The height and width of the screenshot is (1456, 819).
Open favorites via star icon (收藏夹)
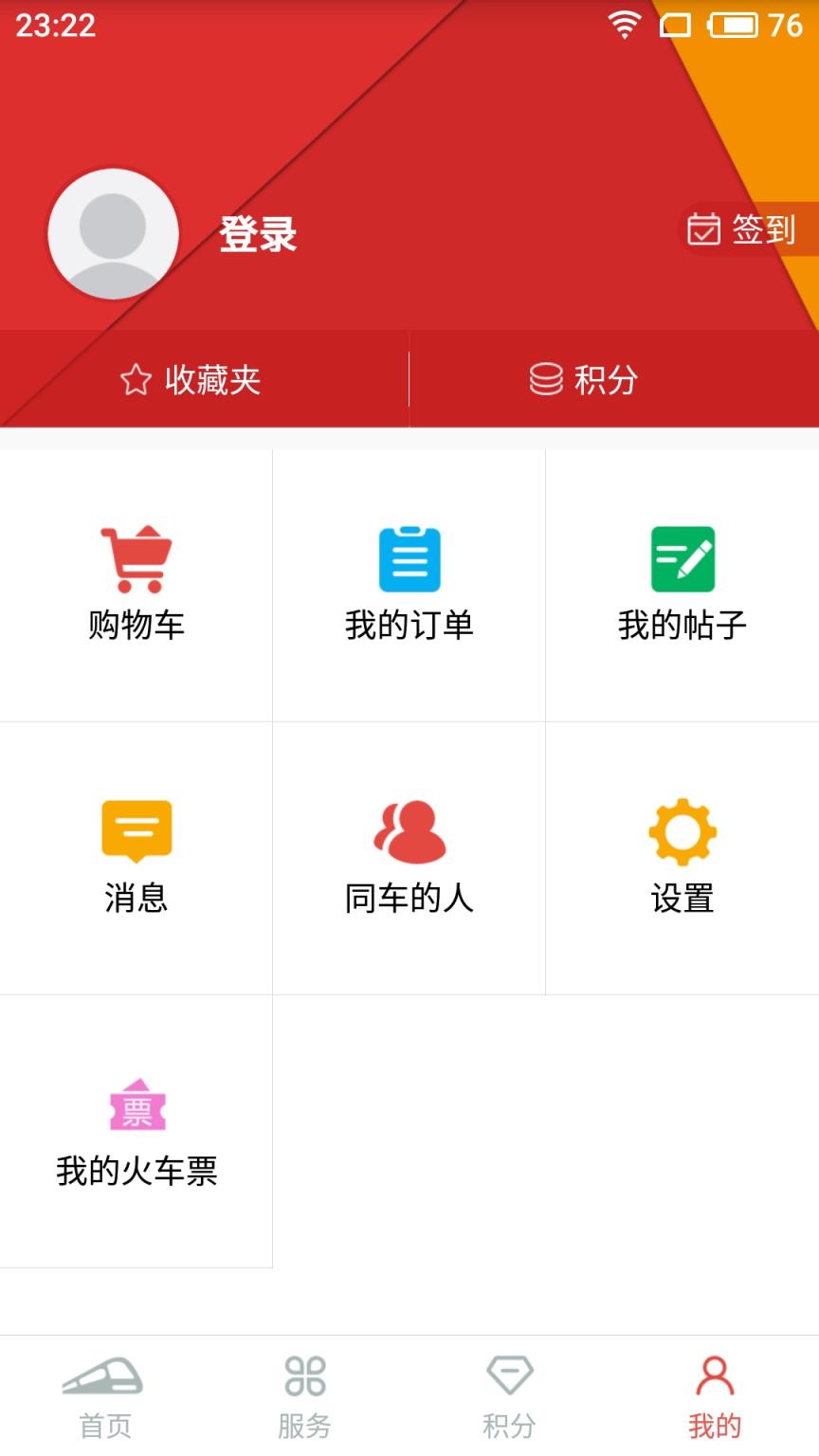point(190,378)
